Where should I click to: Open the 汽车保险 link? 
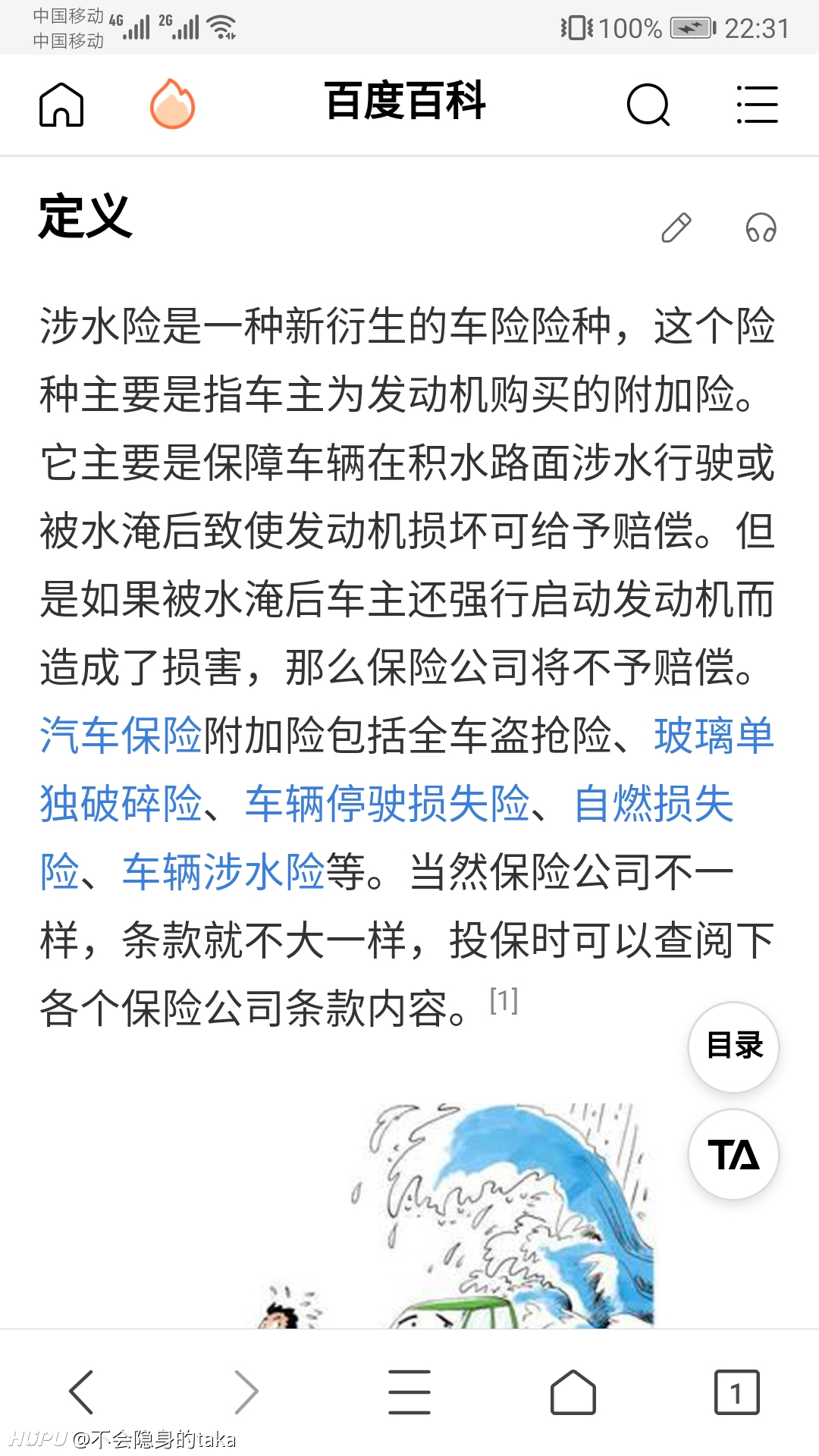[121, 735]
